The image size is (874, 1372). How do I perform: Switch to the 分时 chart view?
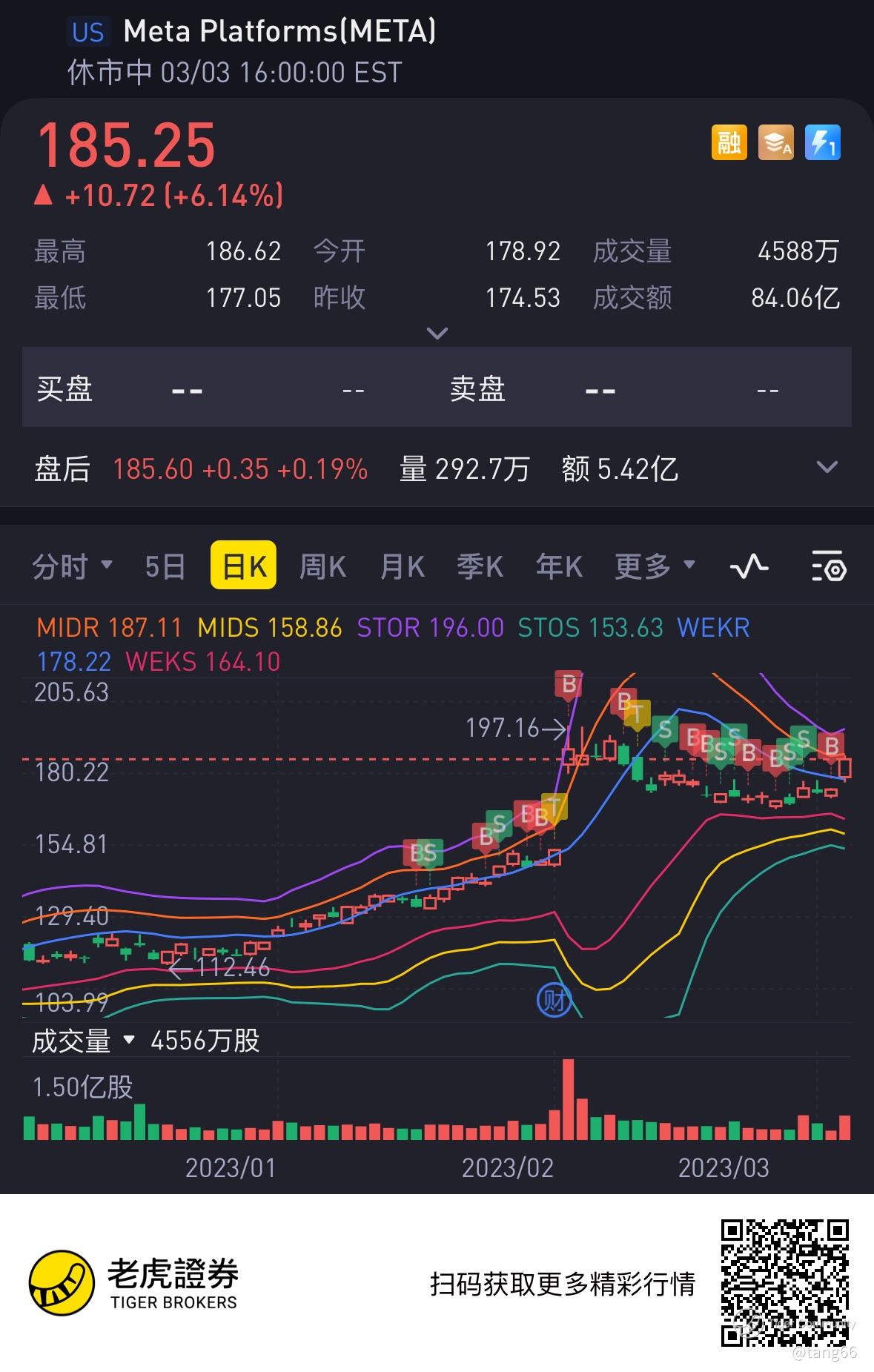pyautogui.click(x=70, y=567)
